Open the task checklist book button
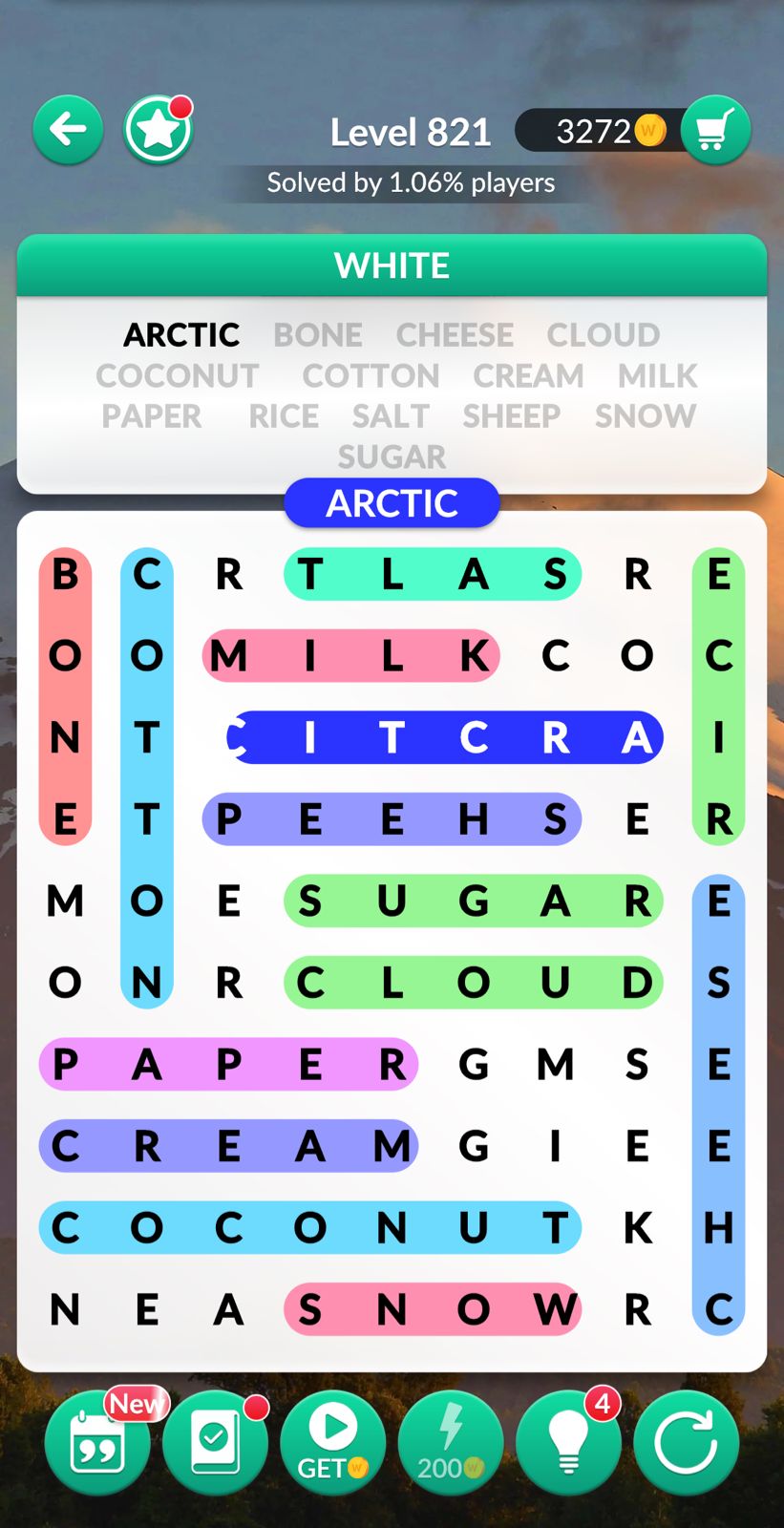784x1528 pixels. pos(215,1442)
